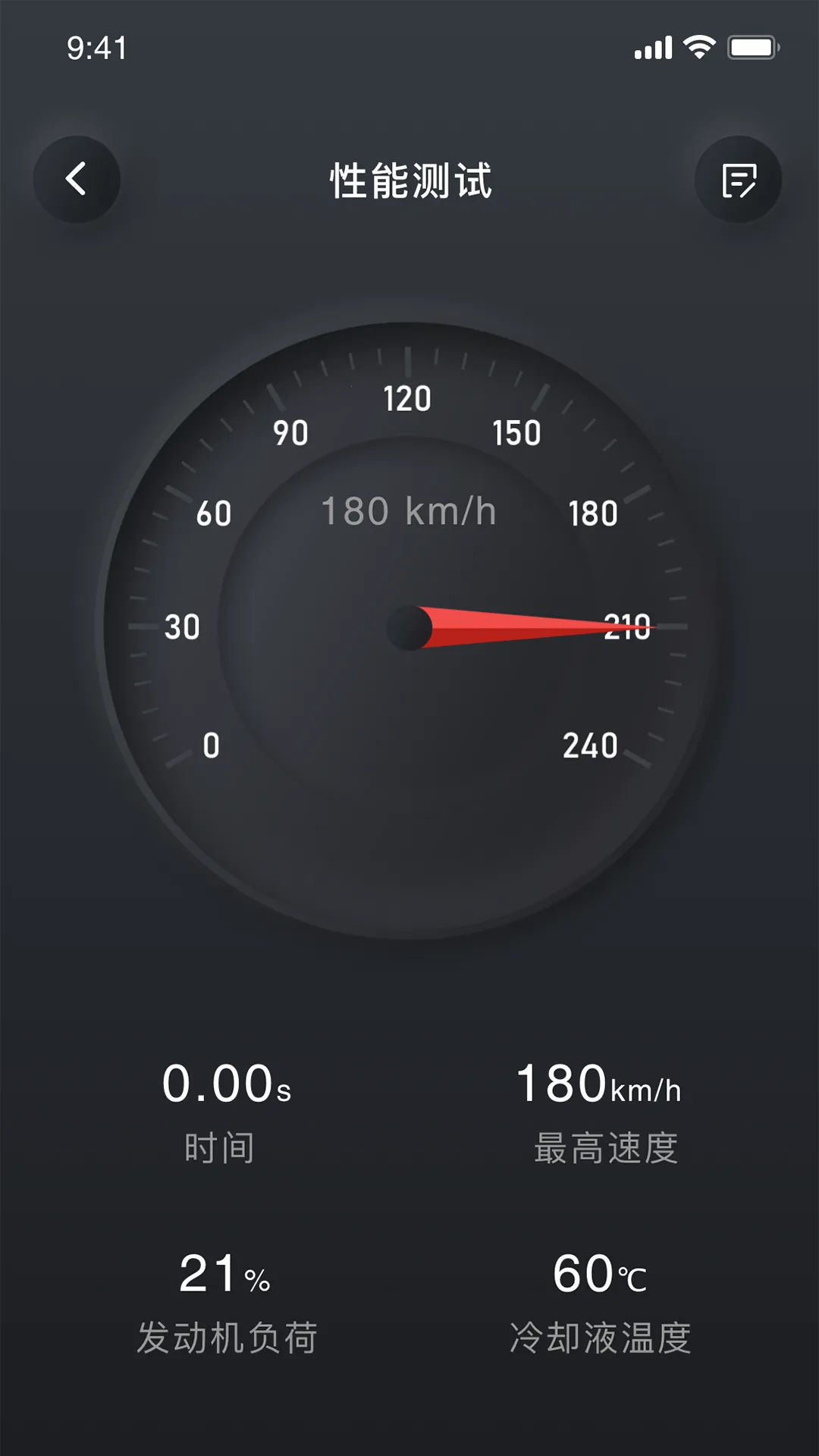819x1456 pixels.
Task: Tap the 冷却液温度 coolant temperature label
Action: (x=603, y=1336)
